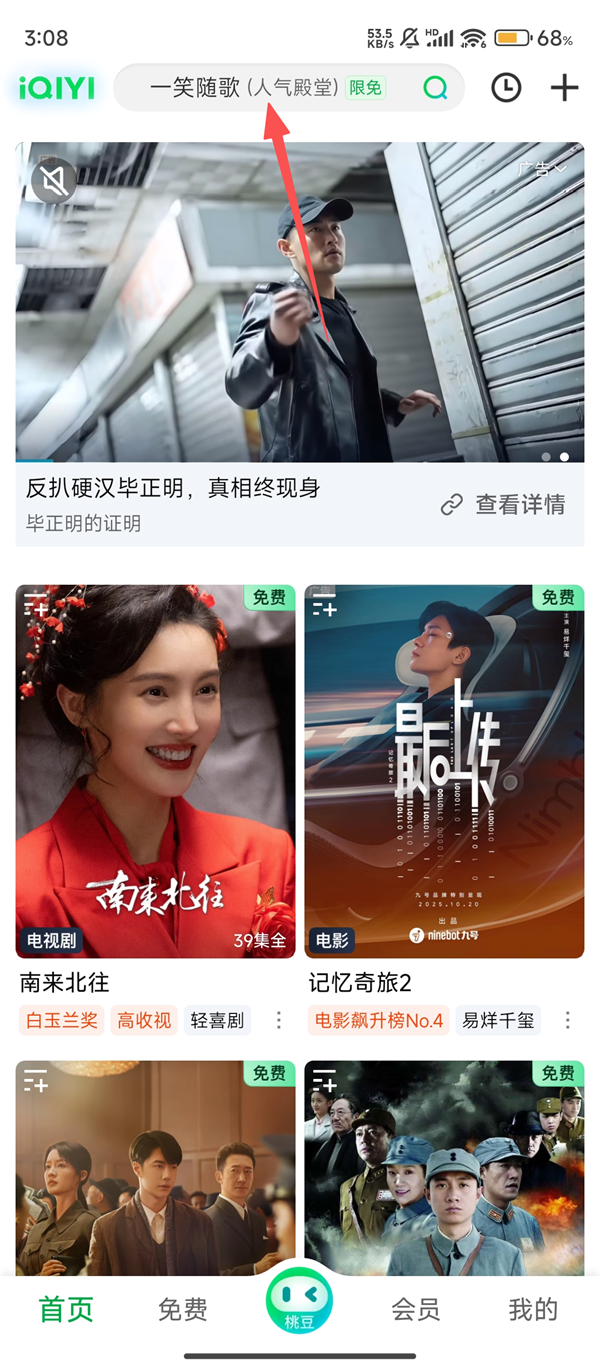Image resolution: width=600 pixels, height=1366 pixels.
Task: Unmute the banner video
Action: point(53,181)
